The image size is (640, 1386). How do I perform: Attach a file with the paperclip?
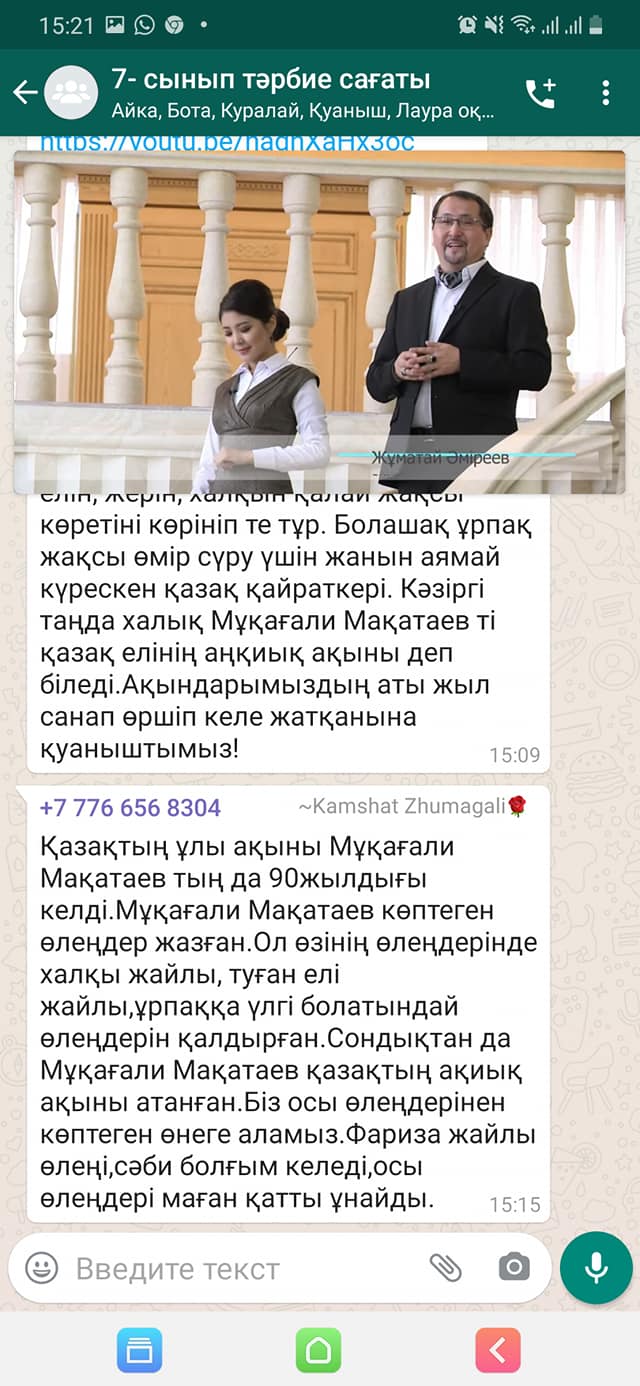pos(446,1267)
